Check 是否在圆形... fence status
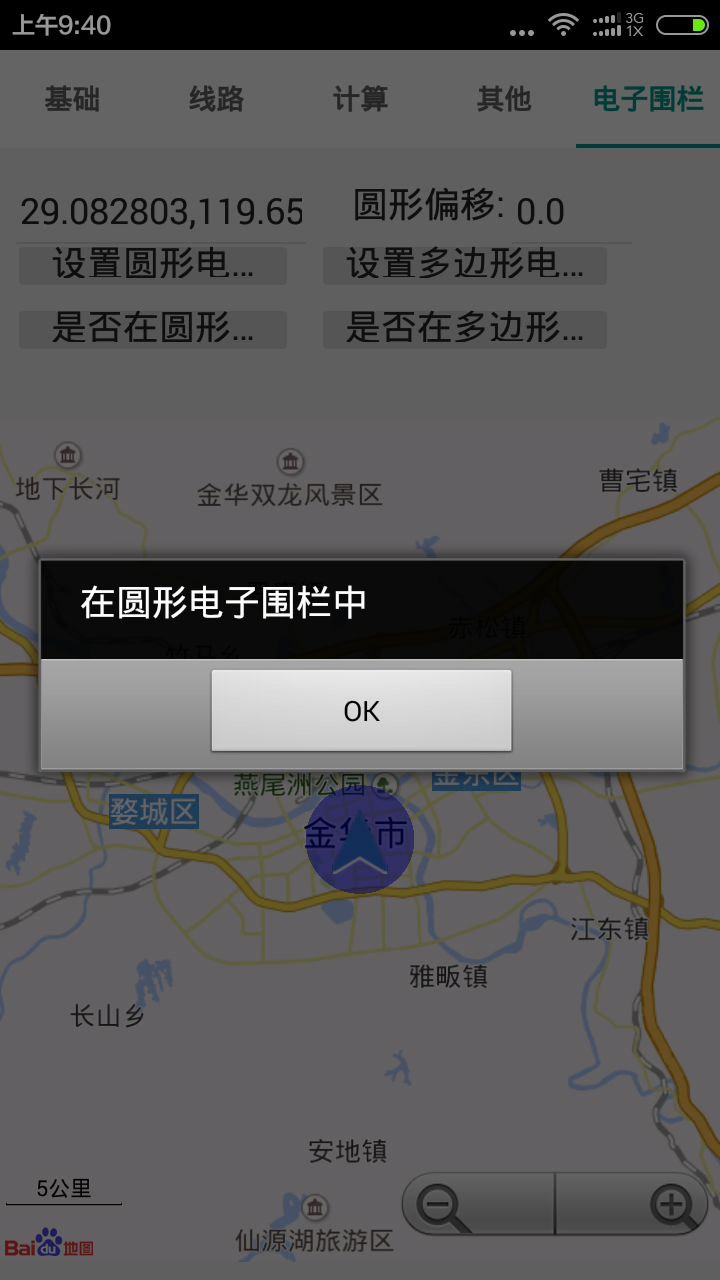Screen dimensions: 720x1280 (x=153, y=328)
